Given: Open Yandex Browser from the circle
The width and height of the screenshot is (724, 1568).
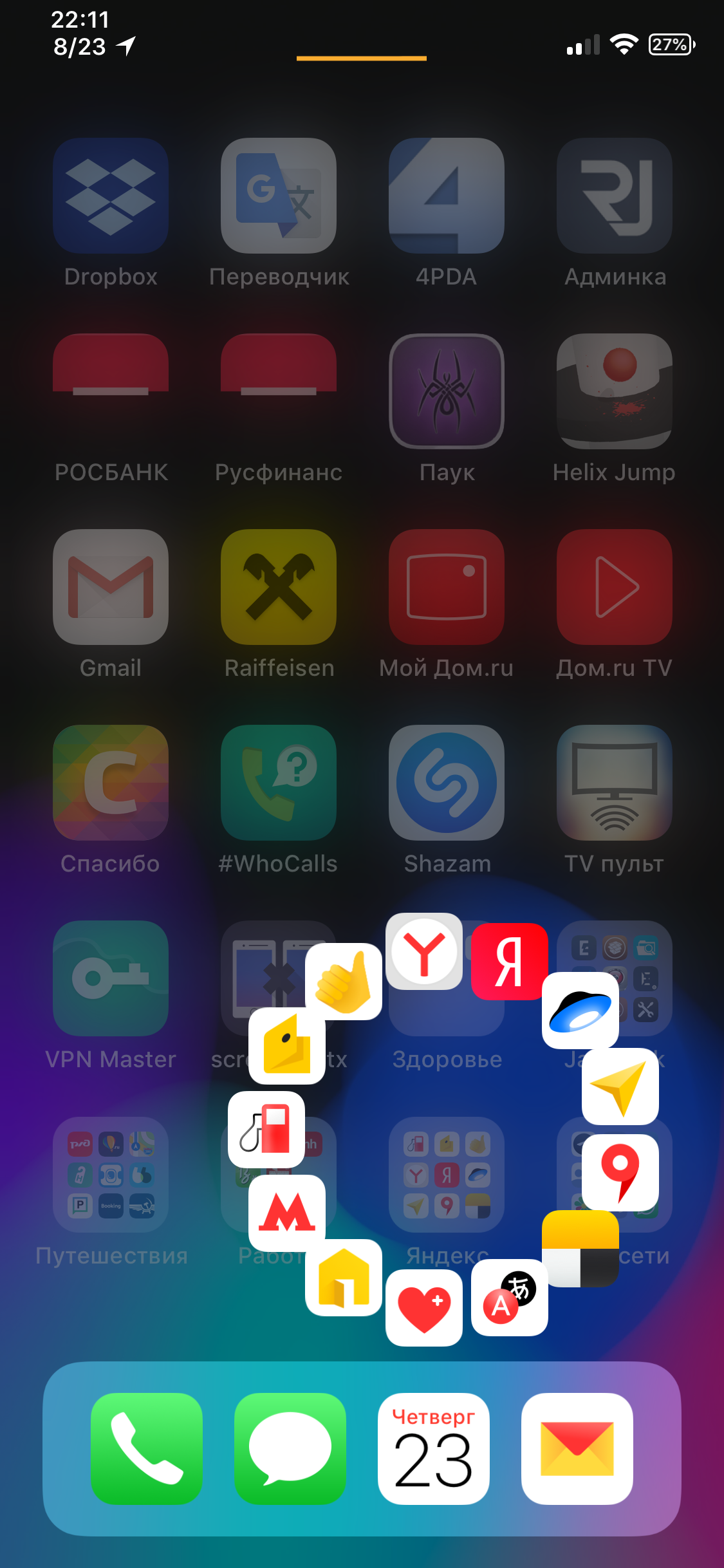Looking at the screenshot, I should click(424, 951).
